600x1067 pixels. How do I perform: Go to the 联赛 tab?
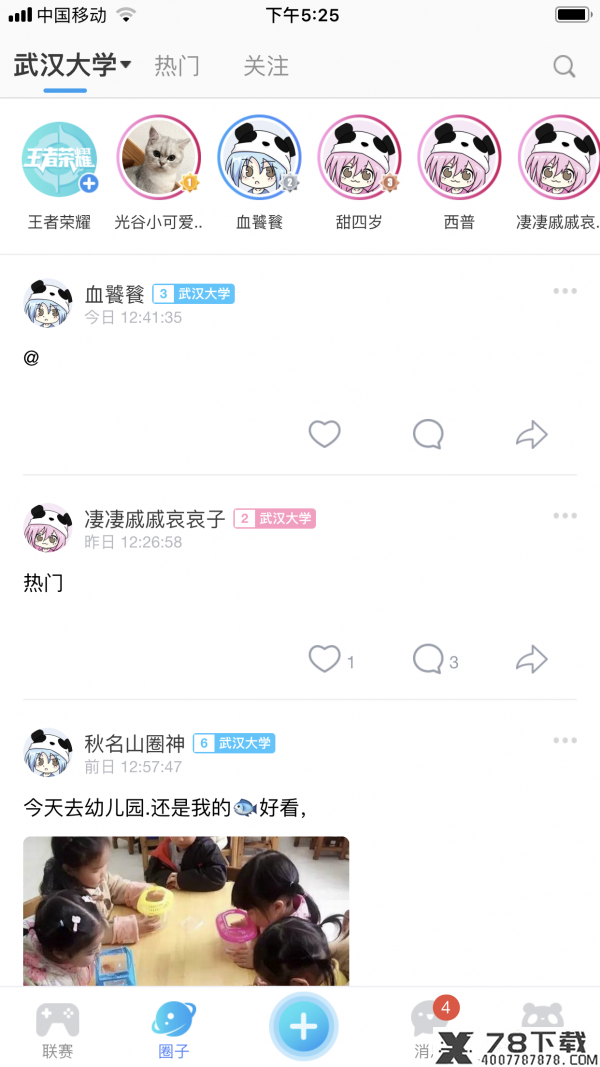pyautogui.click(x=57, y=1030)
